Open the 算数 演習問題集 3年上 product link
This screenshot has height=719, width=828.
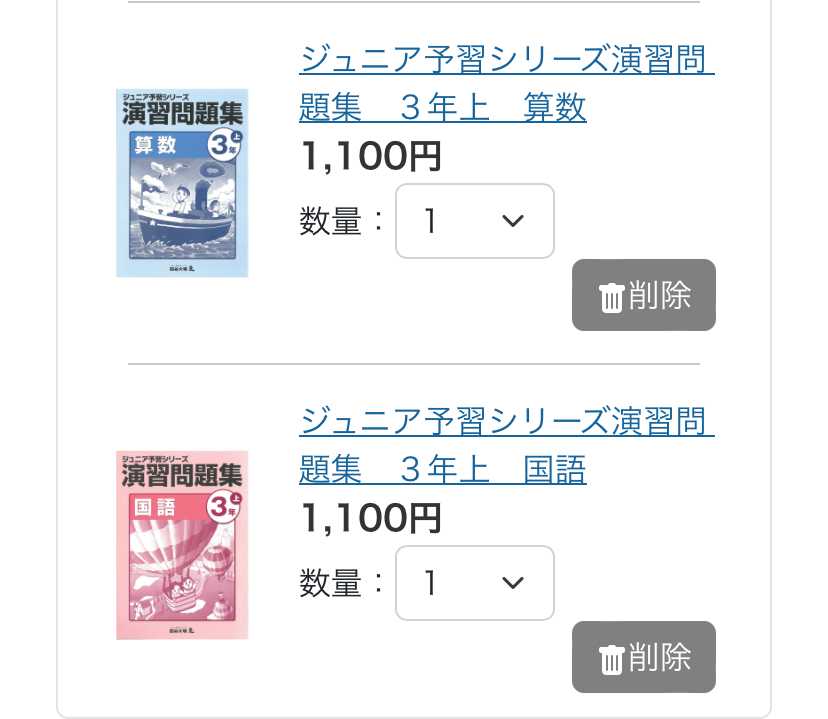coord(506,84)
